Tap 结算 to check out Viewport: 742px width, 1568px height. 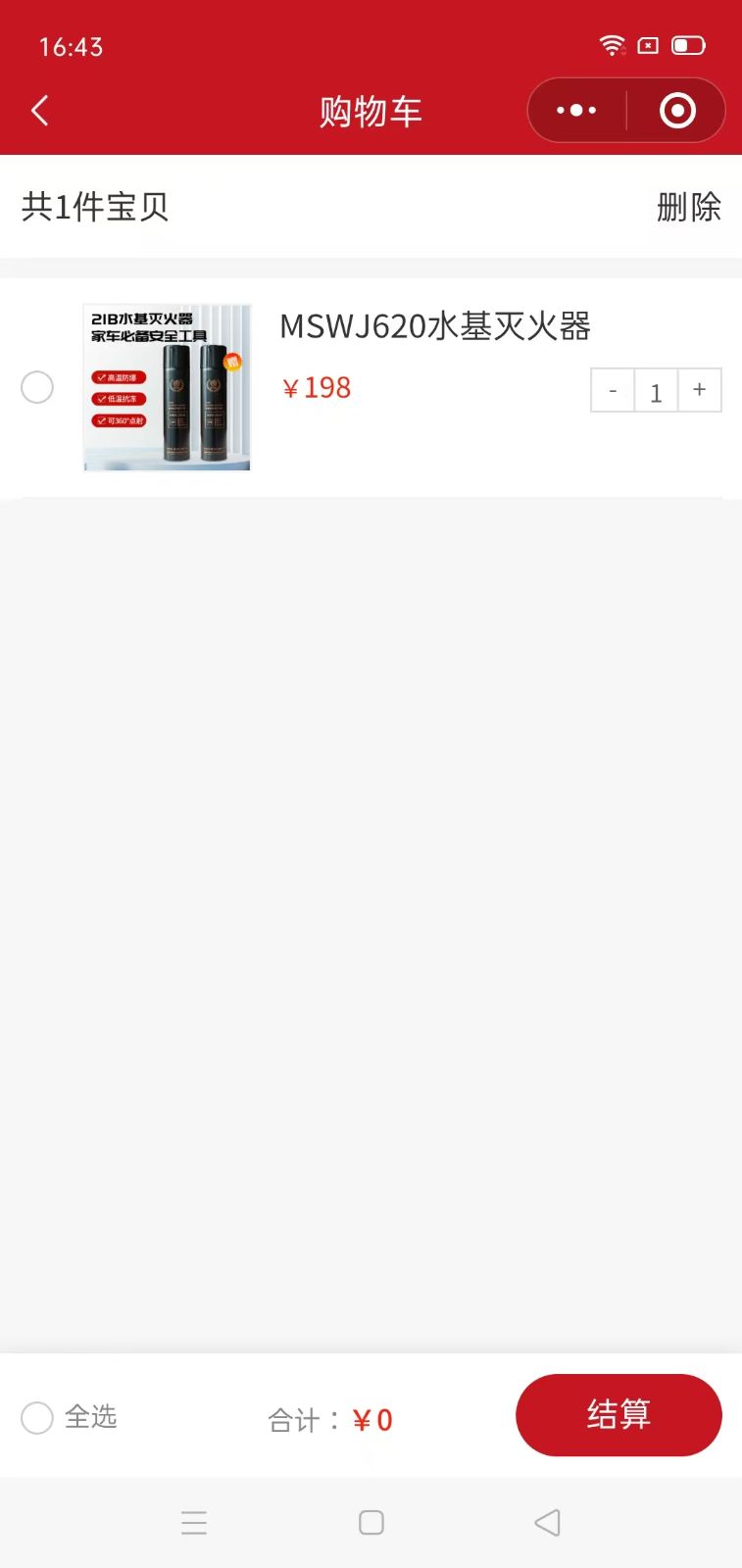coord(618,1415)
